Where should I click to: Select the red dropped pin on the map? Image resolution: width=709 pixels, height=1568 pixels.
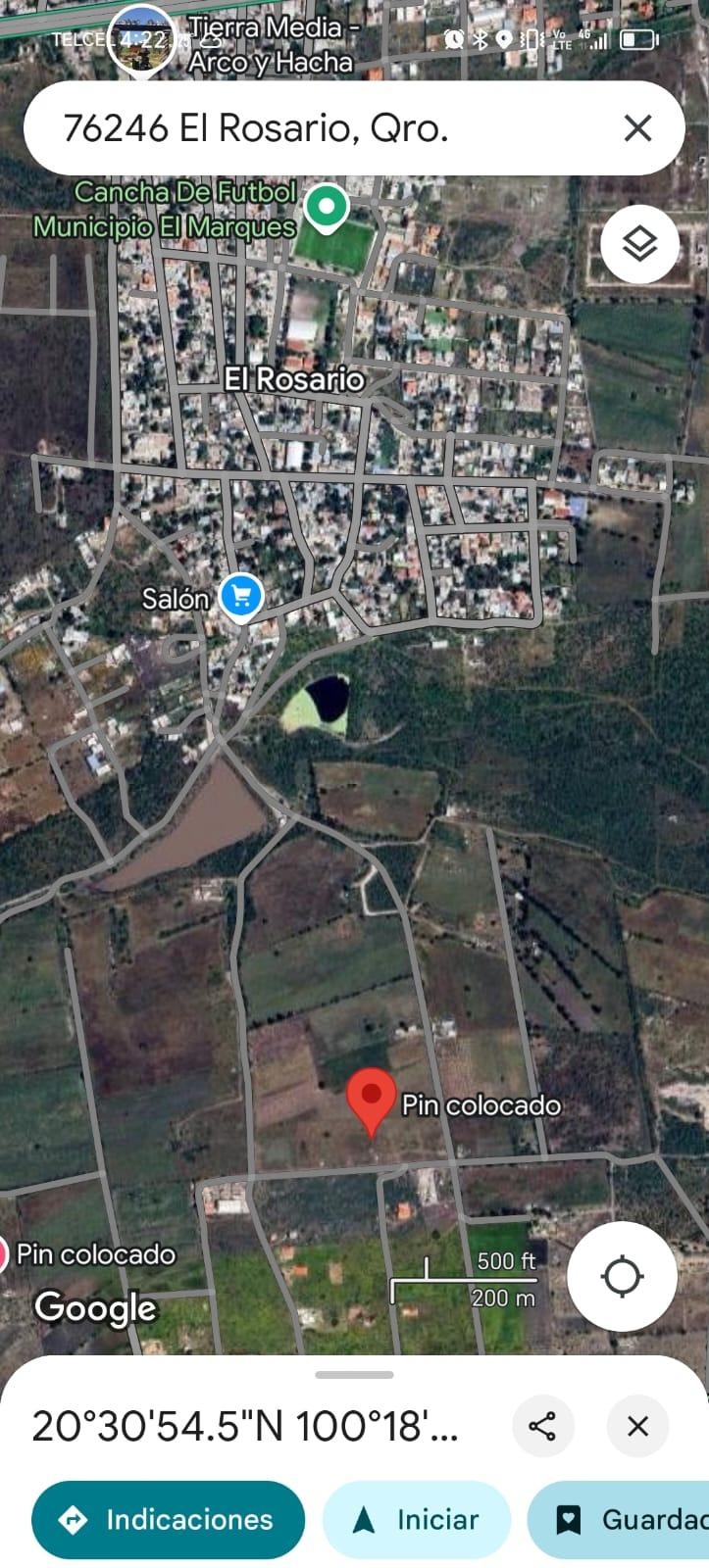tap(372, 1100)
